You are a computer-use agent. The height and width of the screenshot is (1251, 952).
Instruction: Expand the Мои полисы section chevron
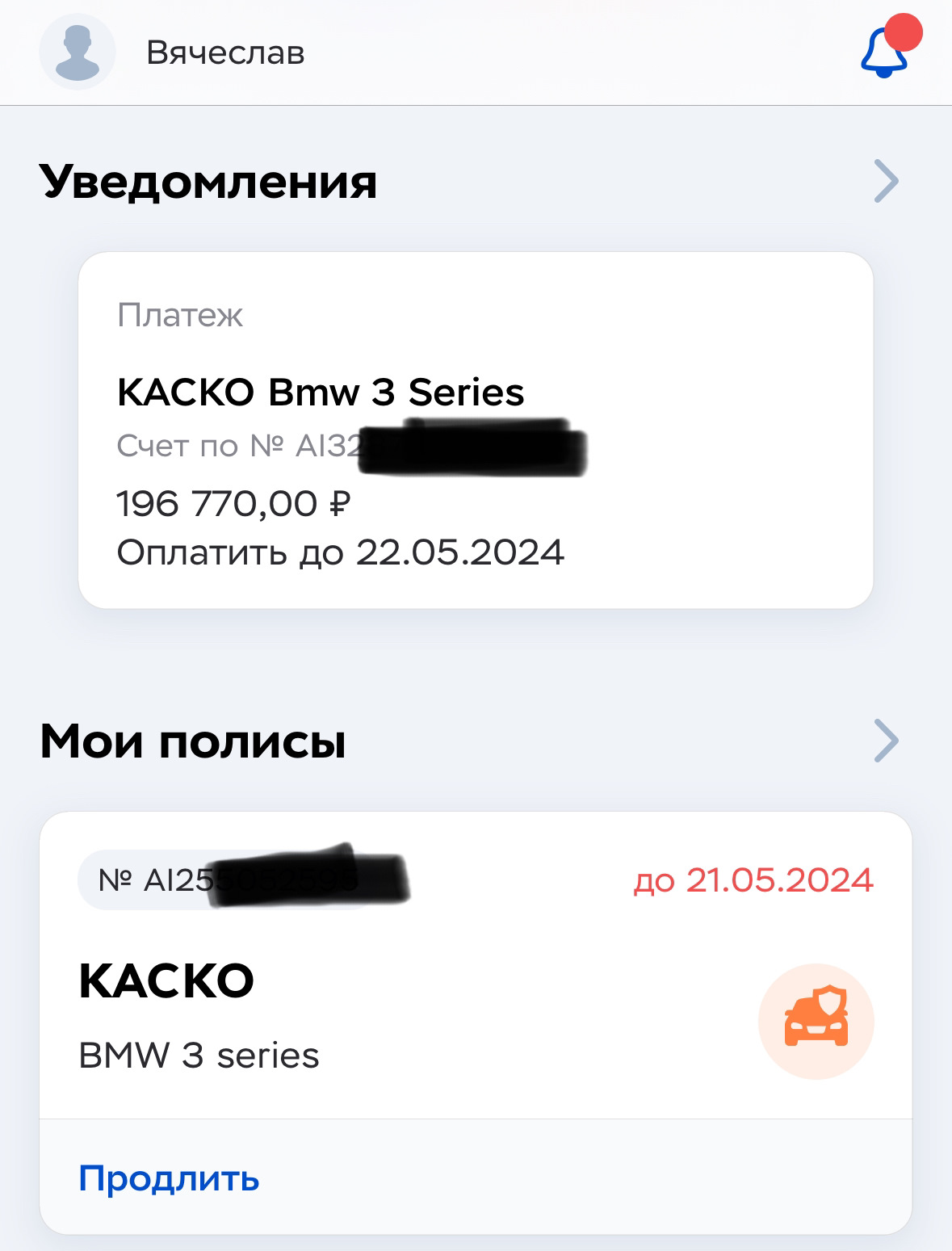click(x=886, y=741)
